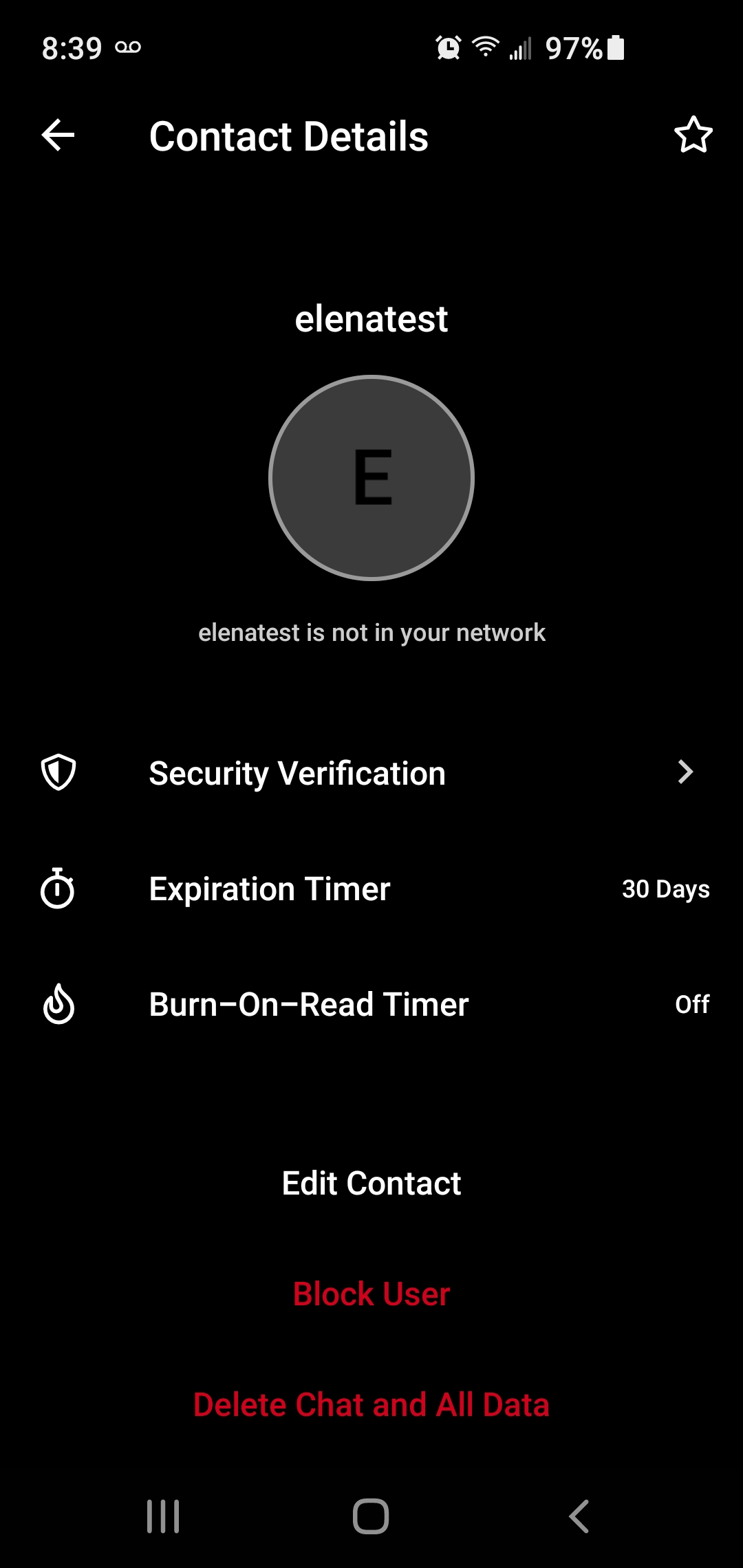Select Delete Chat and All Data
The height and width of the screenshot is (1568, 743).
point(371,1404)
